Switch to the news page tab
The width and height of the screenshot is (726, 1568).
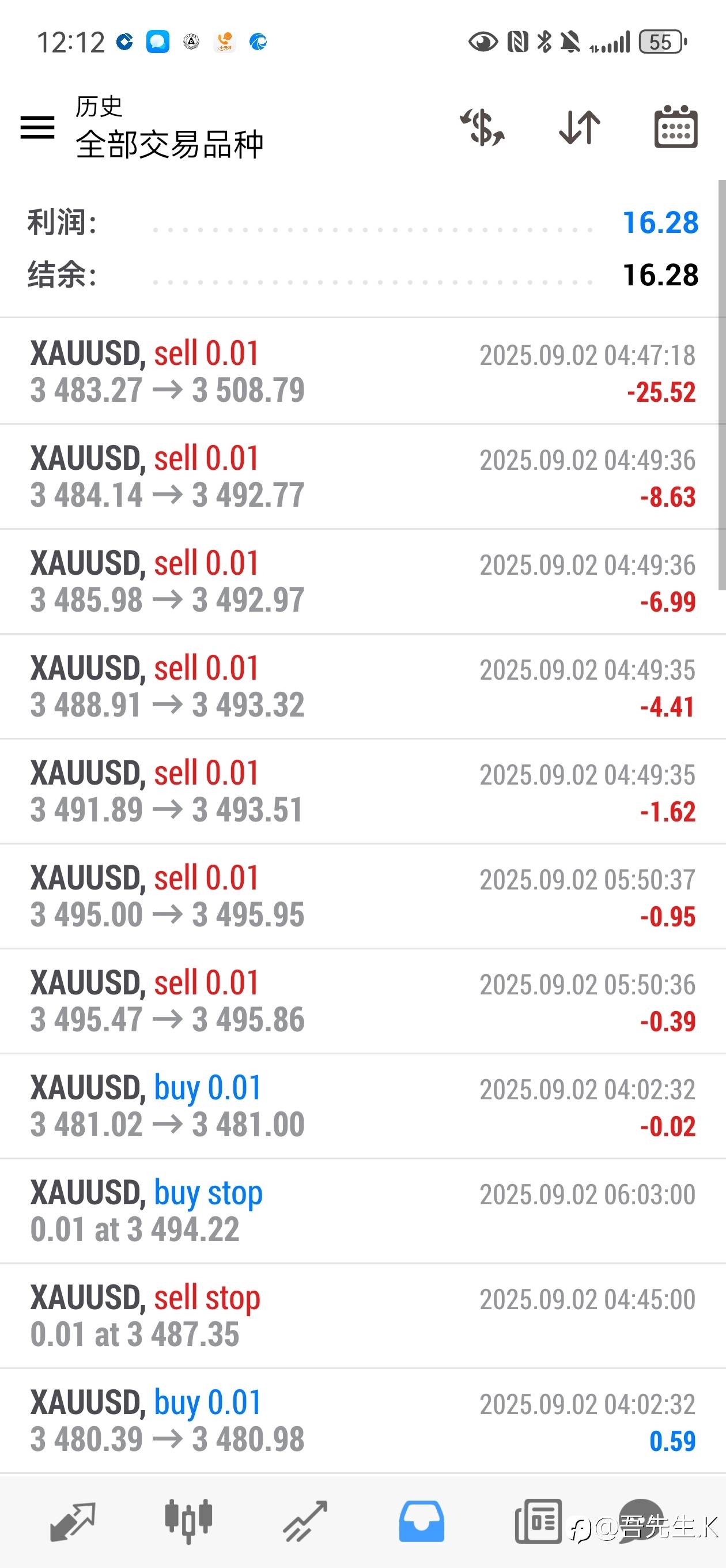538,1521
